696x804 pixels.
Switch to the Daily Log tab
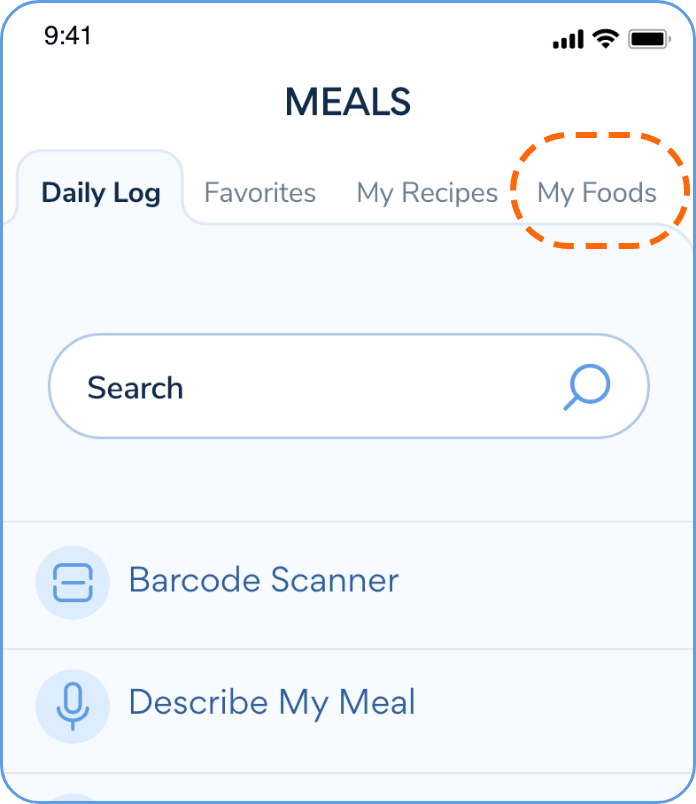100,193
